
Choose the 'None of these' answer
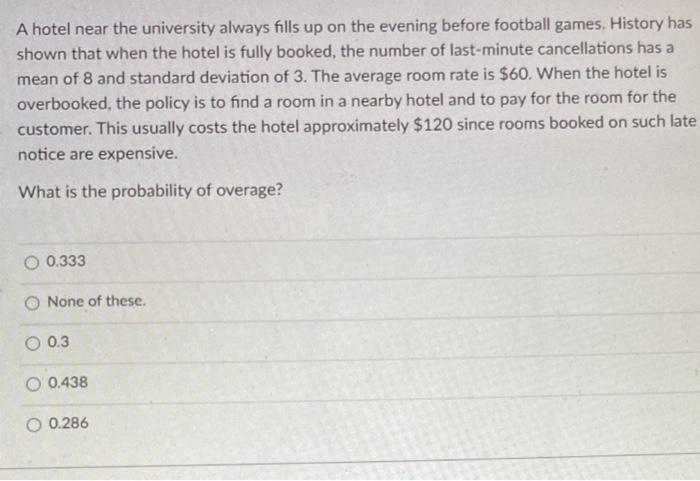33,301
